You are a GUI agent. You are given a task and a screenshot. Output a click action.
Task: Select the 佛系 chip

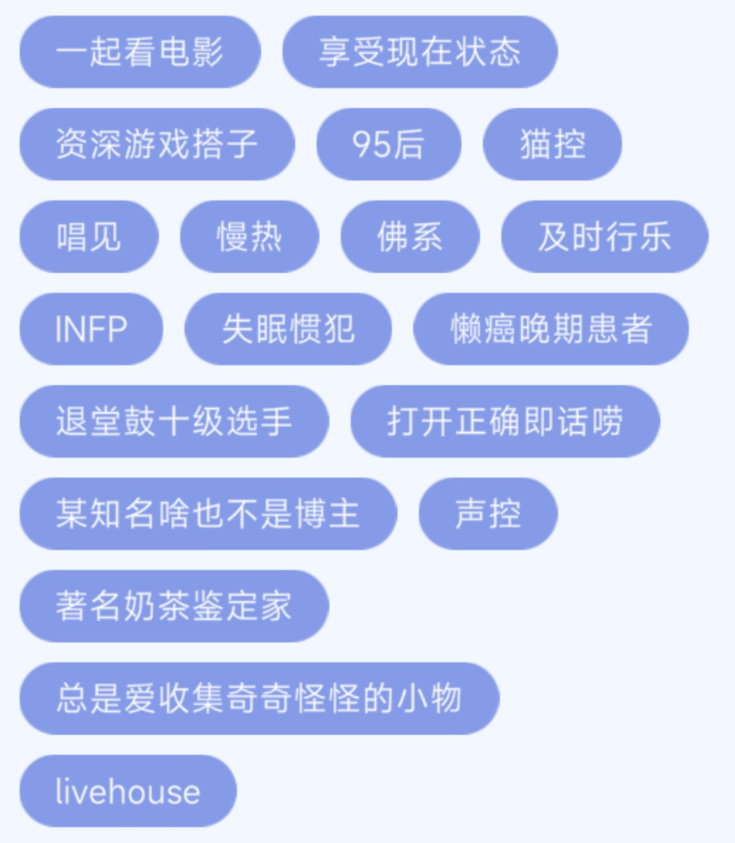point(410,237)
